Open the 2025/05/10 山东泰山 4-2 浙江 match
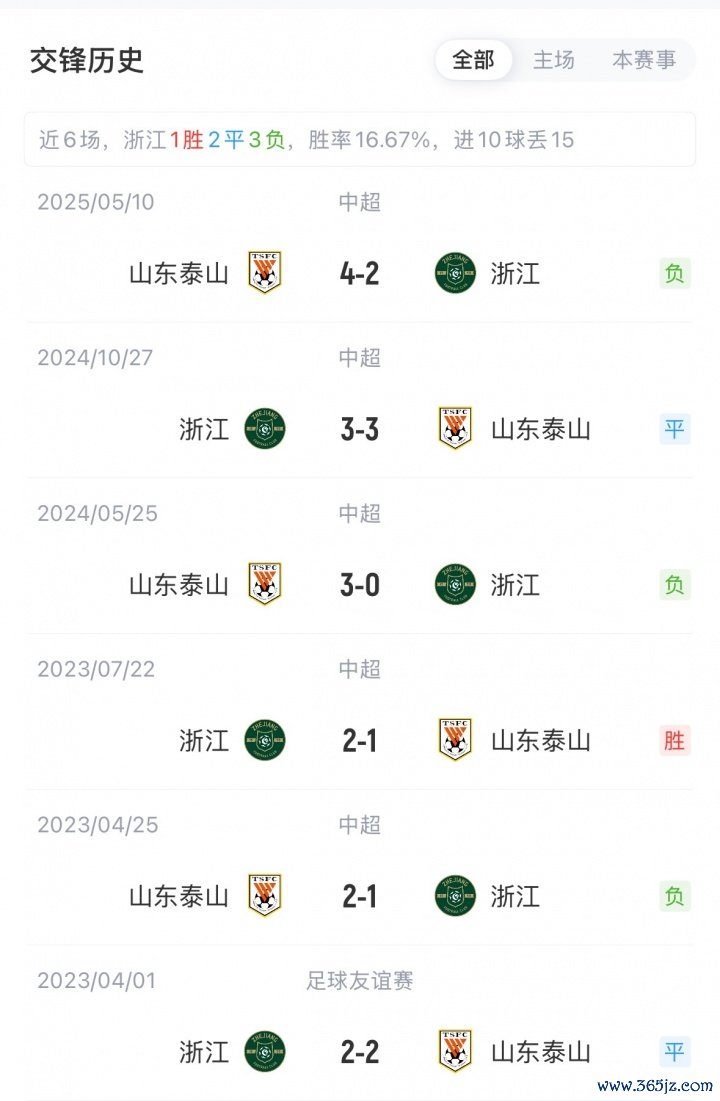 (x=360, y=273)
